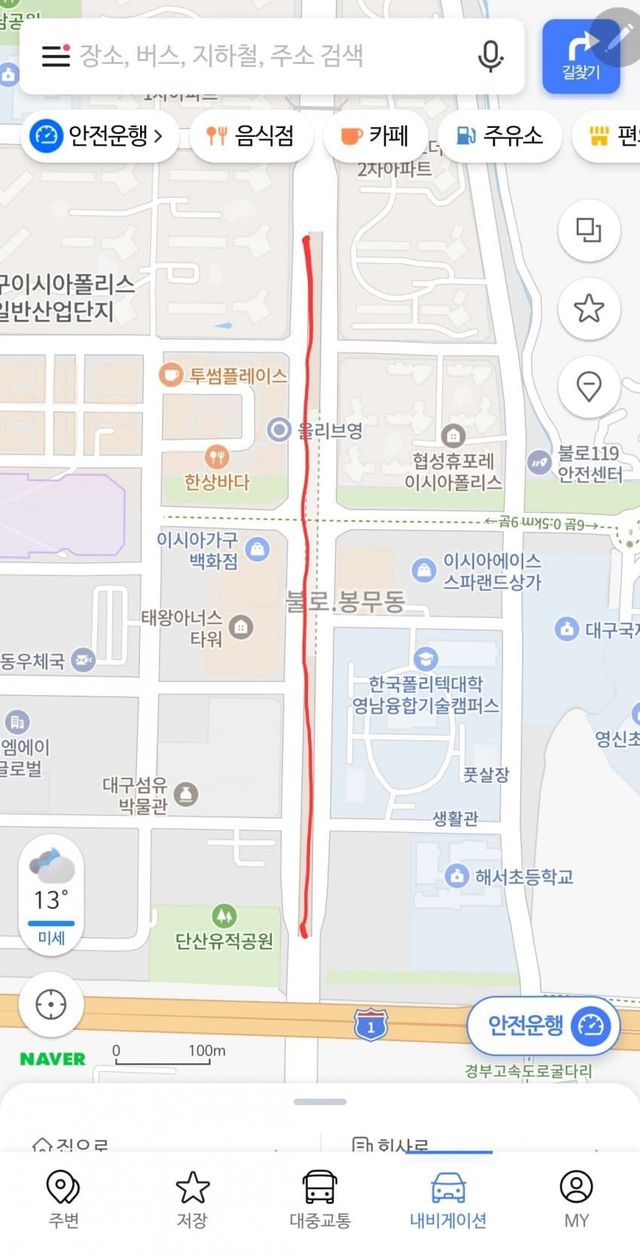Tap the blue 안전운행 speedometer button
This screenshot has width=640, height=1258.
pos(542,1025)
